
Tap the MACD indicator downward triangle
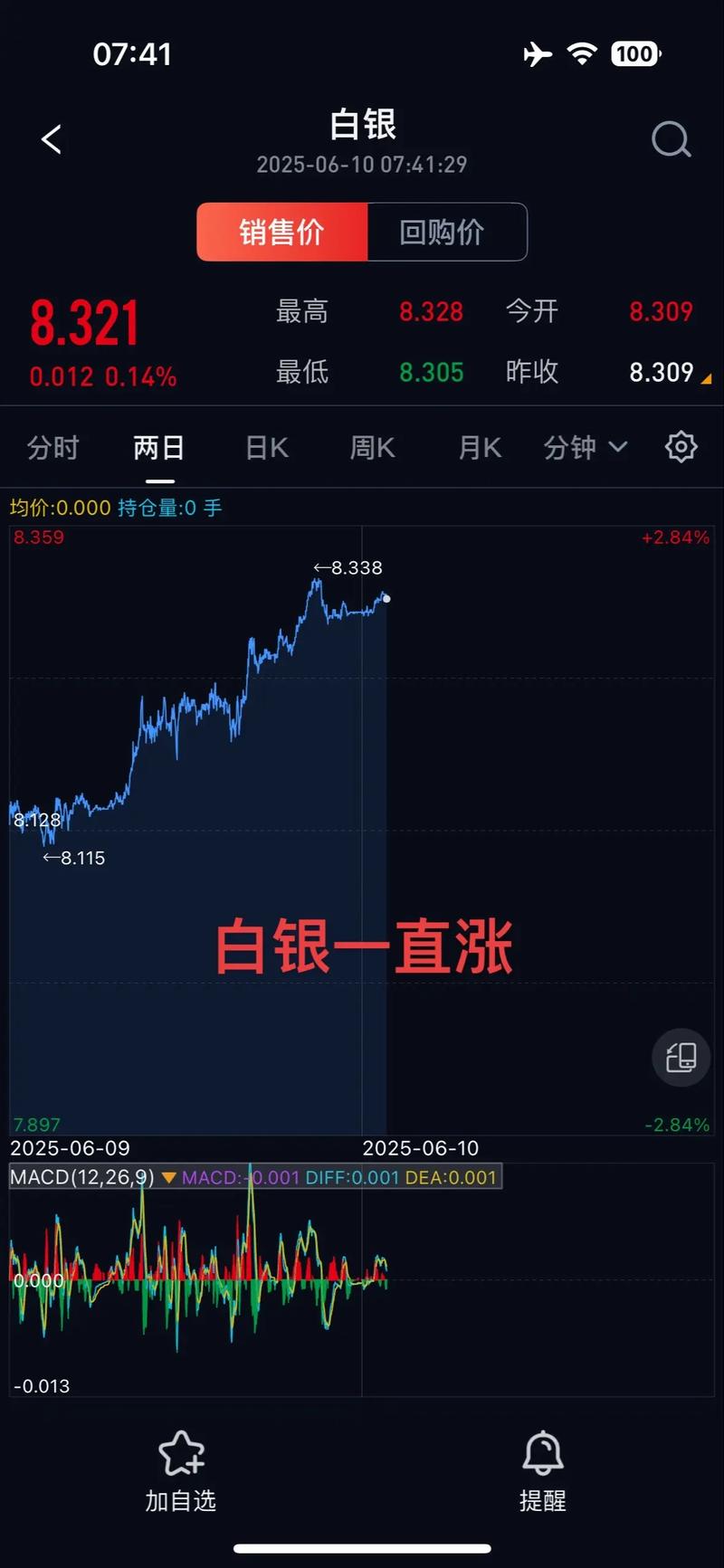tap(168, 1178)
